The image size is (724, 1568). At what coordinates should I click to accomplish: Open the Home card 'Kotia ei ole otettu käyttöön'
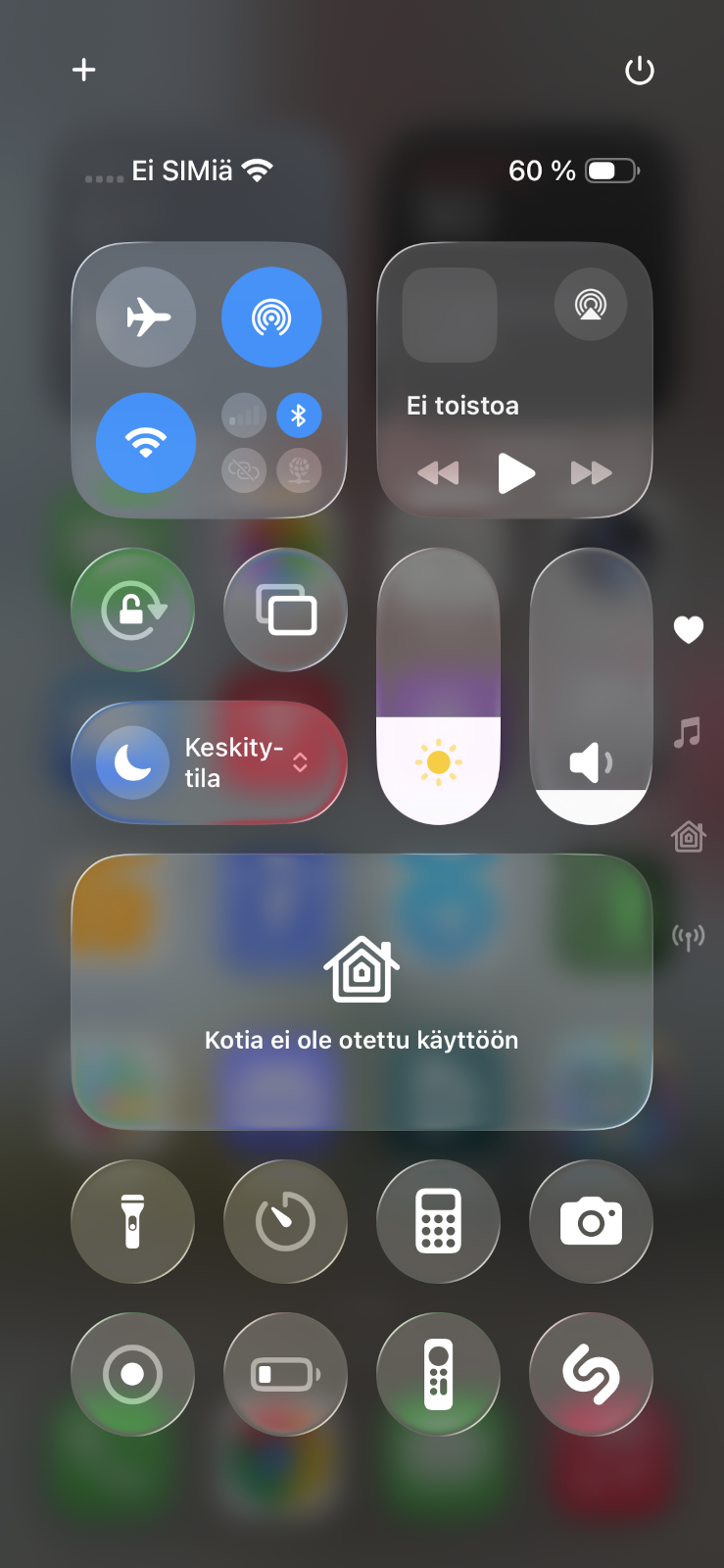pyautogui.click(x=362, y=992)
